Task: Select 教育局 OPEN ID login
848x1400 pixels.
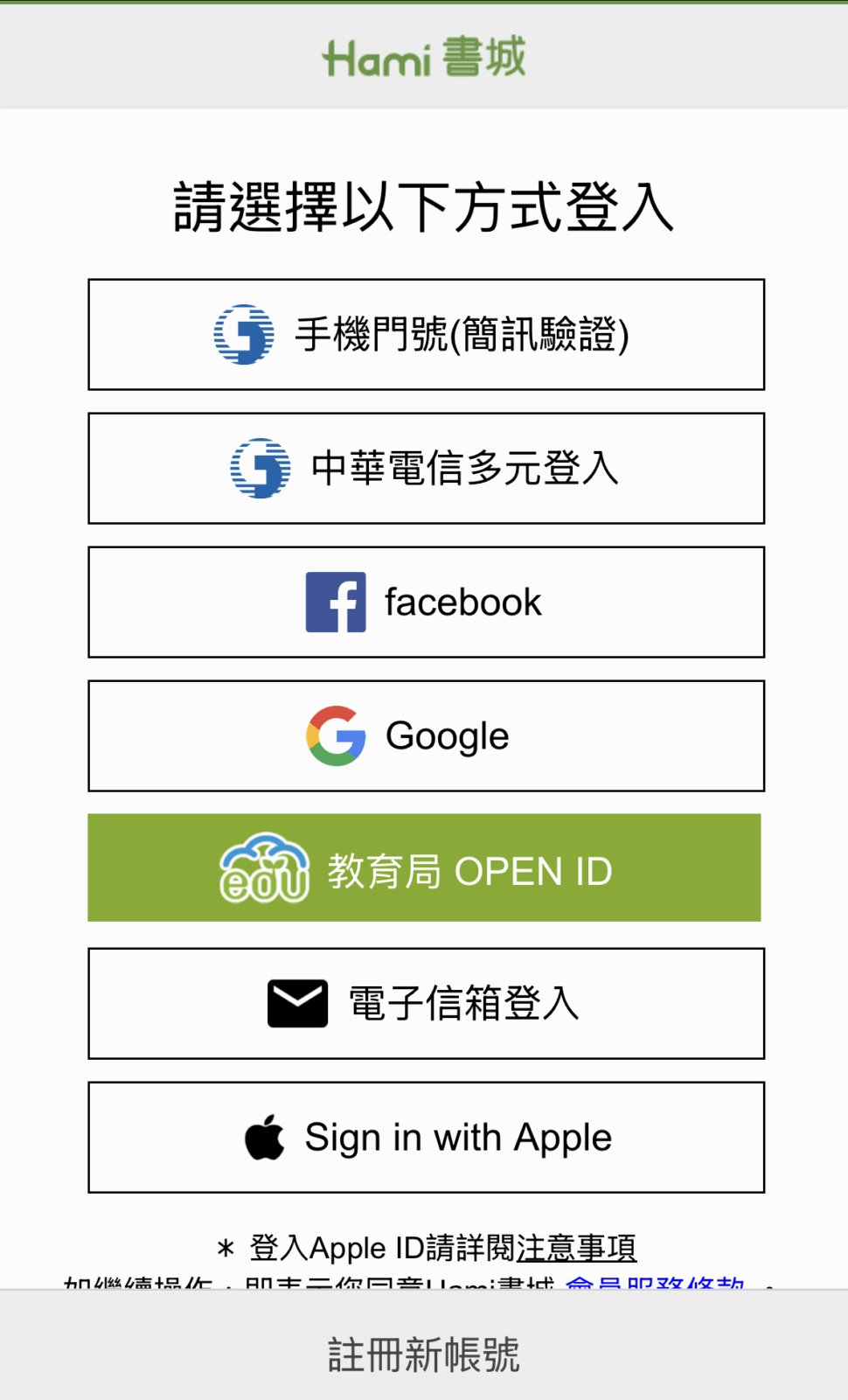Action: [424, 867]
